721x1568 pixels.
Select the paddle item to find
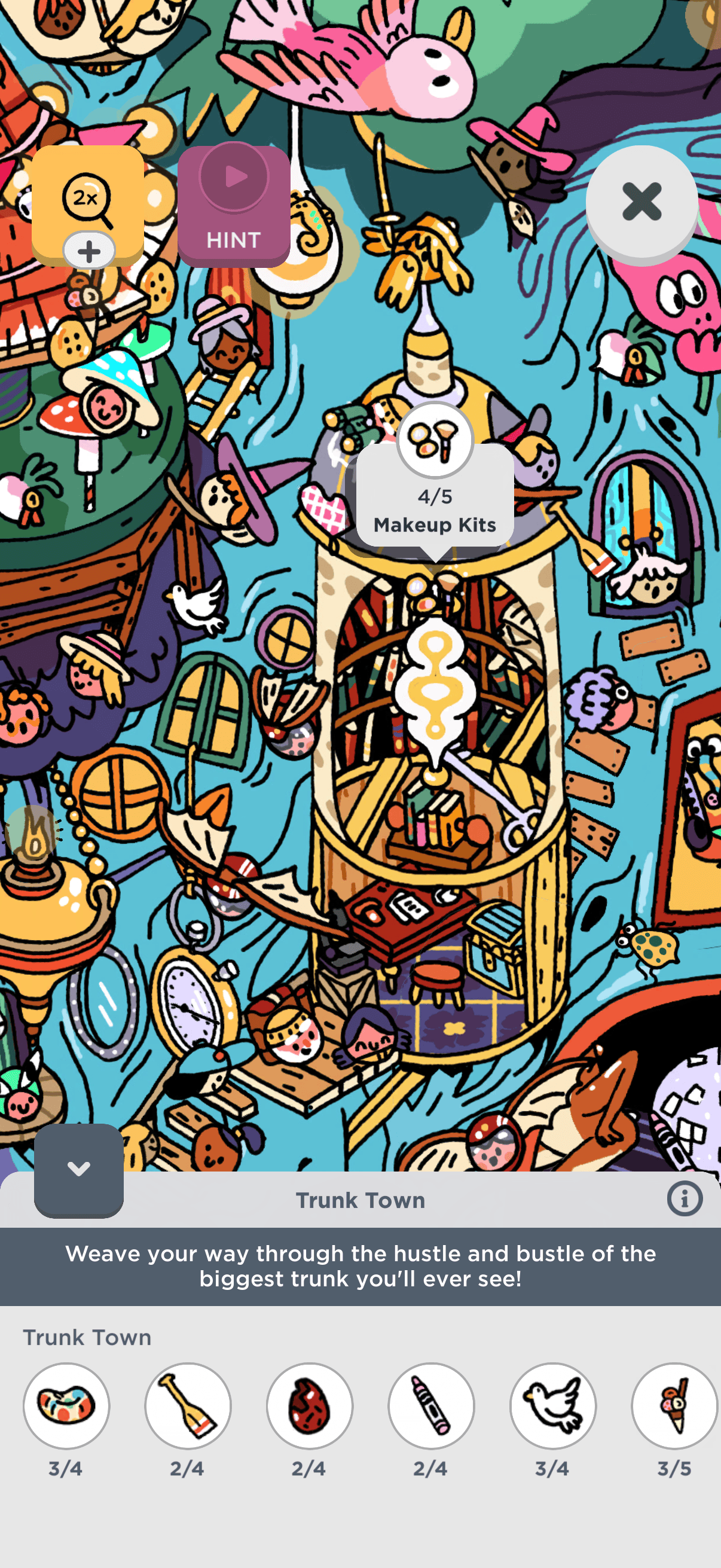tap(188, 1405)
